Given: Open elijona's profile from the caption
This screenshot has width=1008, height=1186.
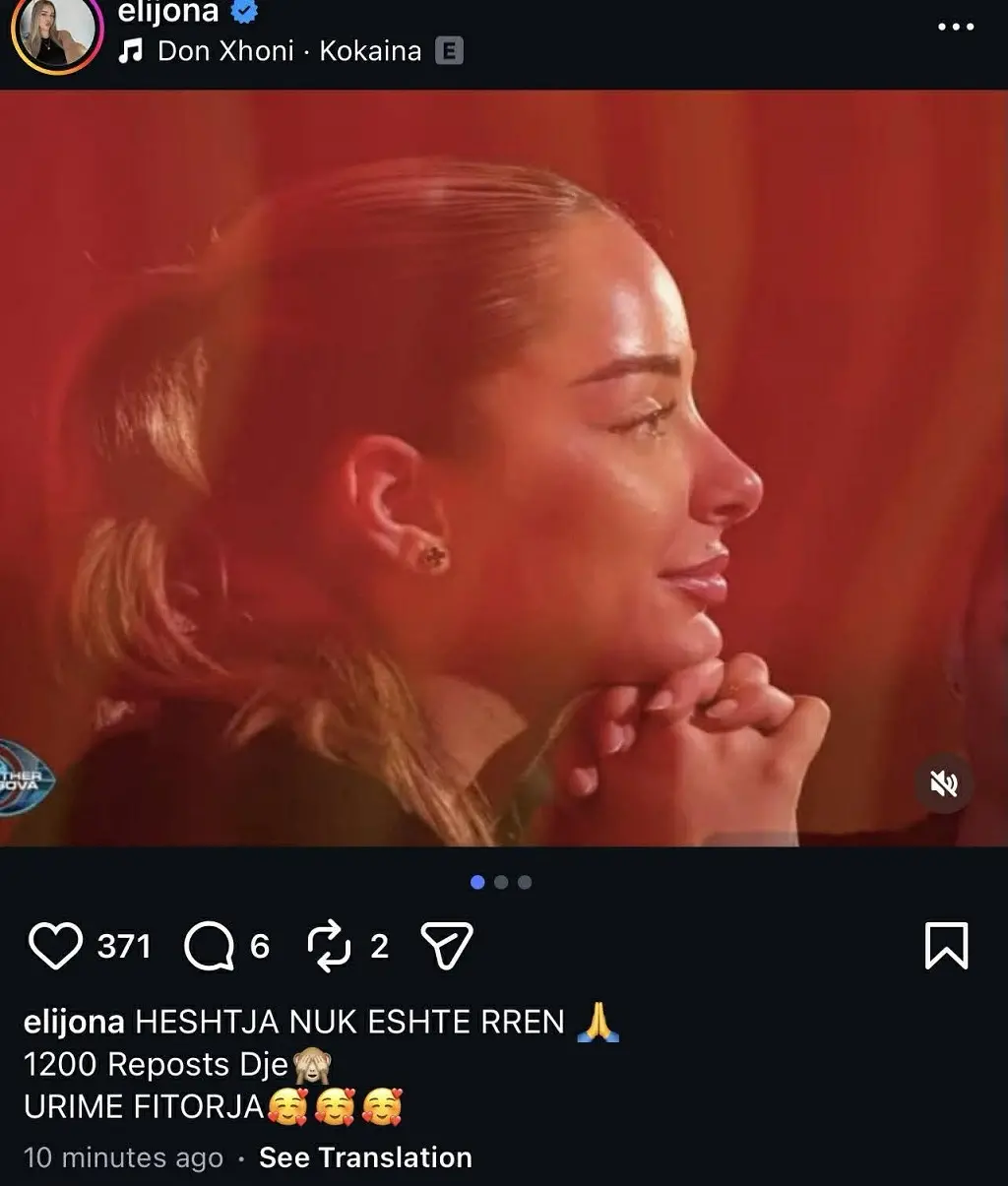Looking at the screenshot, I should (x=74, y=1023).
